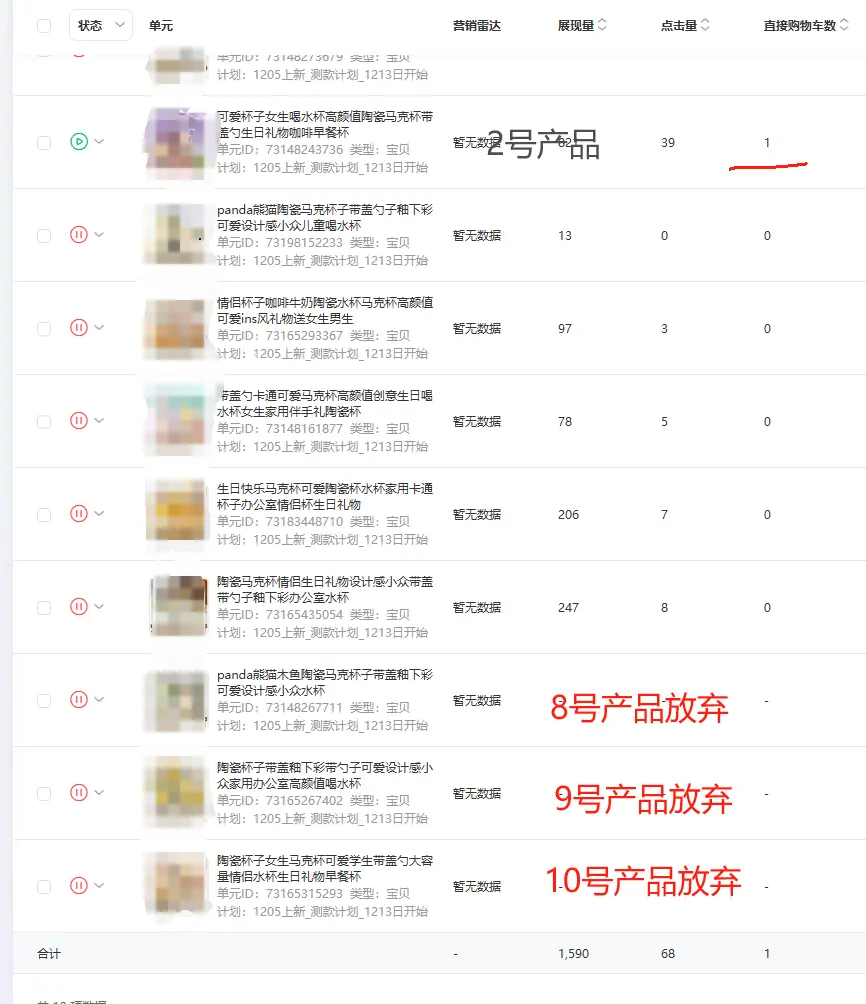Screen dimensions: 866x1004
Task: Pause the running unit 73148243736
Action: pos(79,142)
